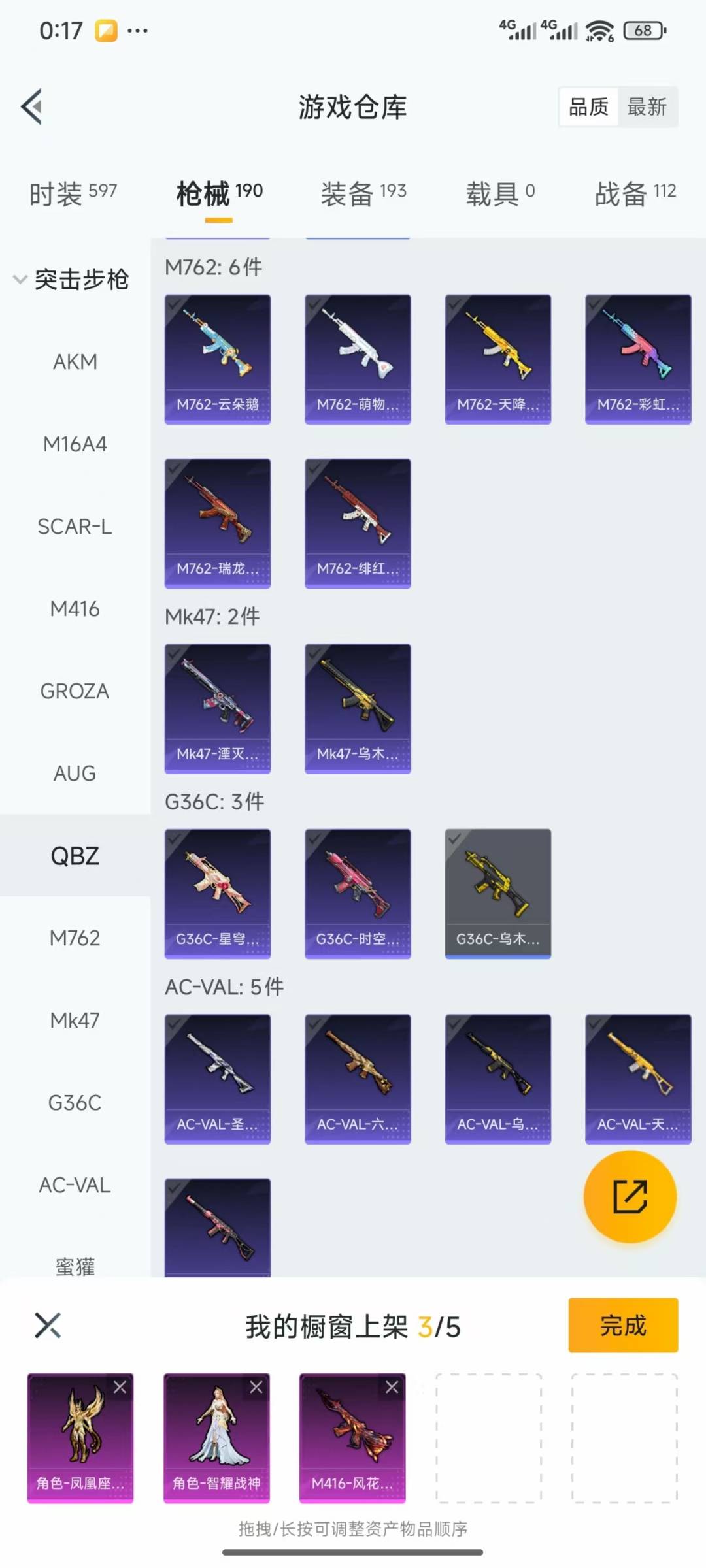Confirm showcase with 完成
Viewport: 706px width, 1568px height.
tap(622, 1326)
